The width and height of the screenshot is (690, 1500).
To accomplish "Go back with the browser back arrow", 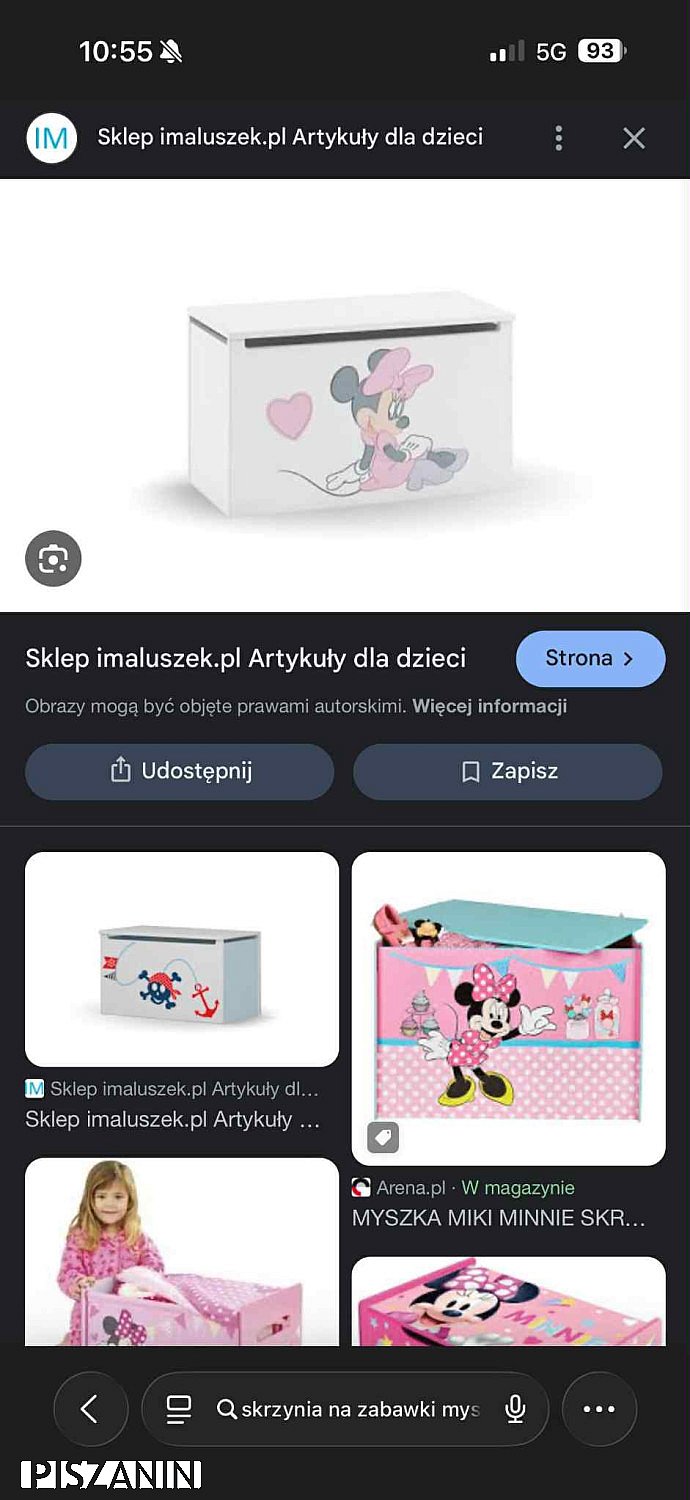I will [90, 1409].
